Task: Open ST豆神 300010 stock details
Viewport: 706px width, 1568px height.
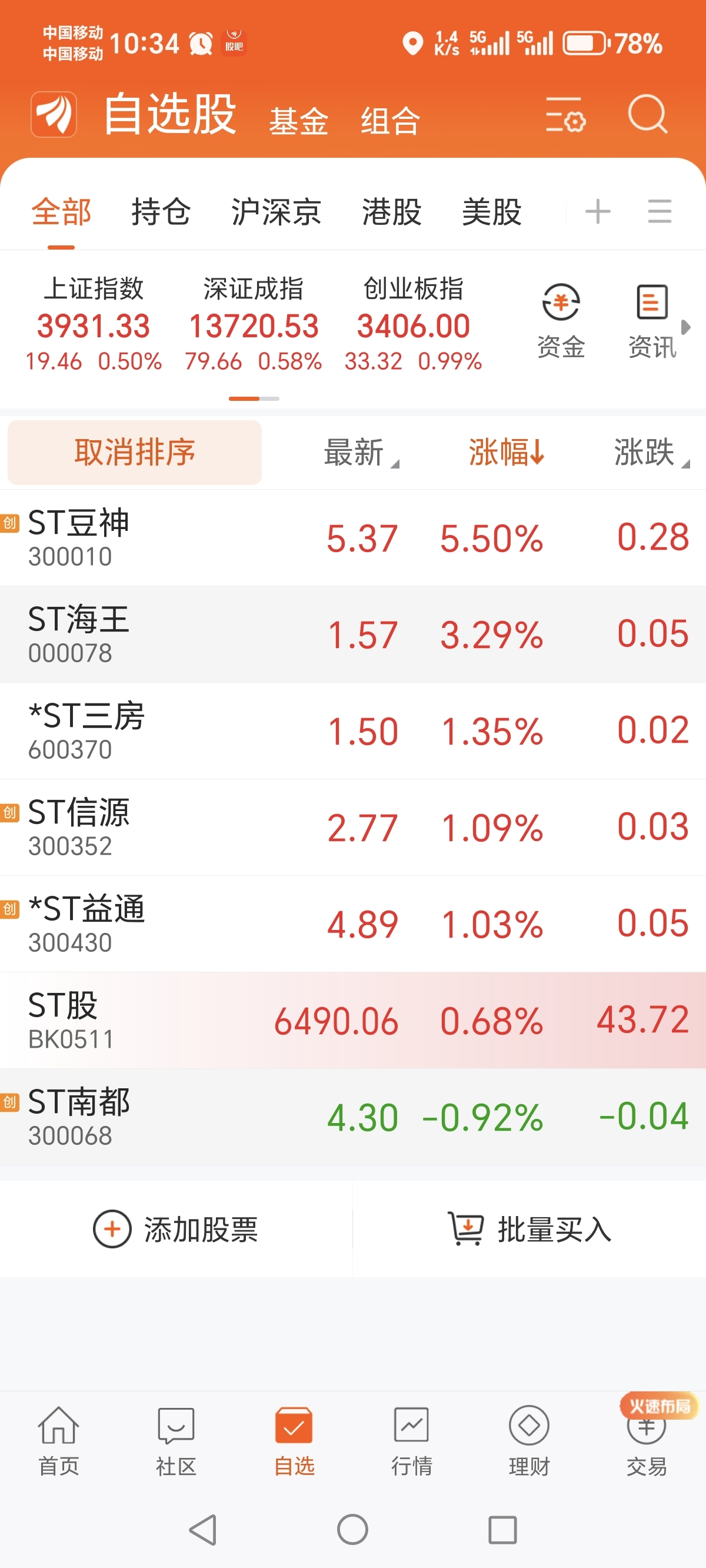Action: point(353,538)
